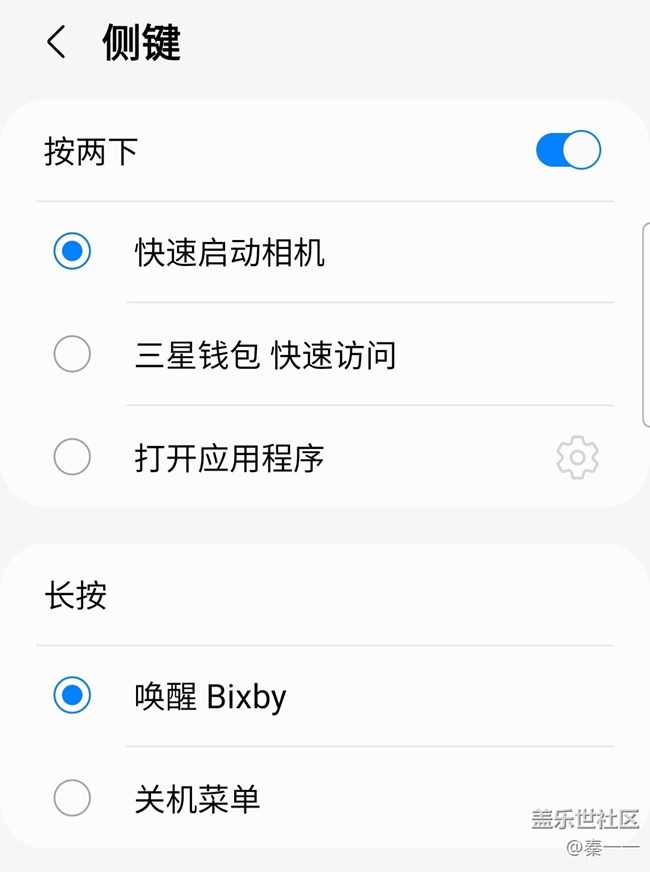
Task: Open gear settings for 打开应用程序
Action: [577, 458]
